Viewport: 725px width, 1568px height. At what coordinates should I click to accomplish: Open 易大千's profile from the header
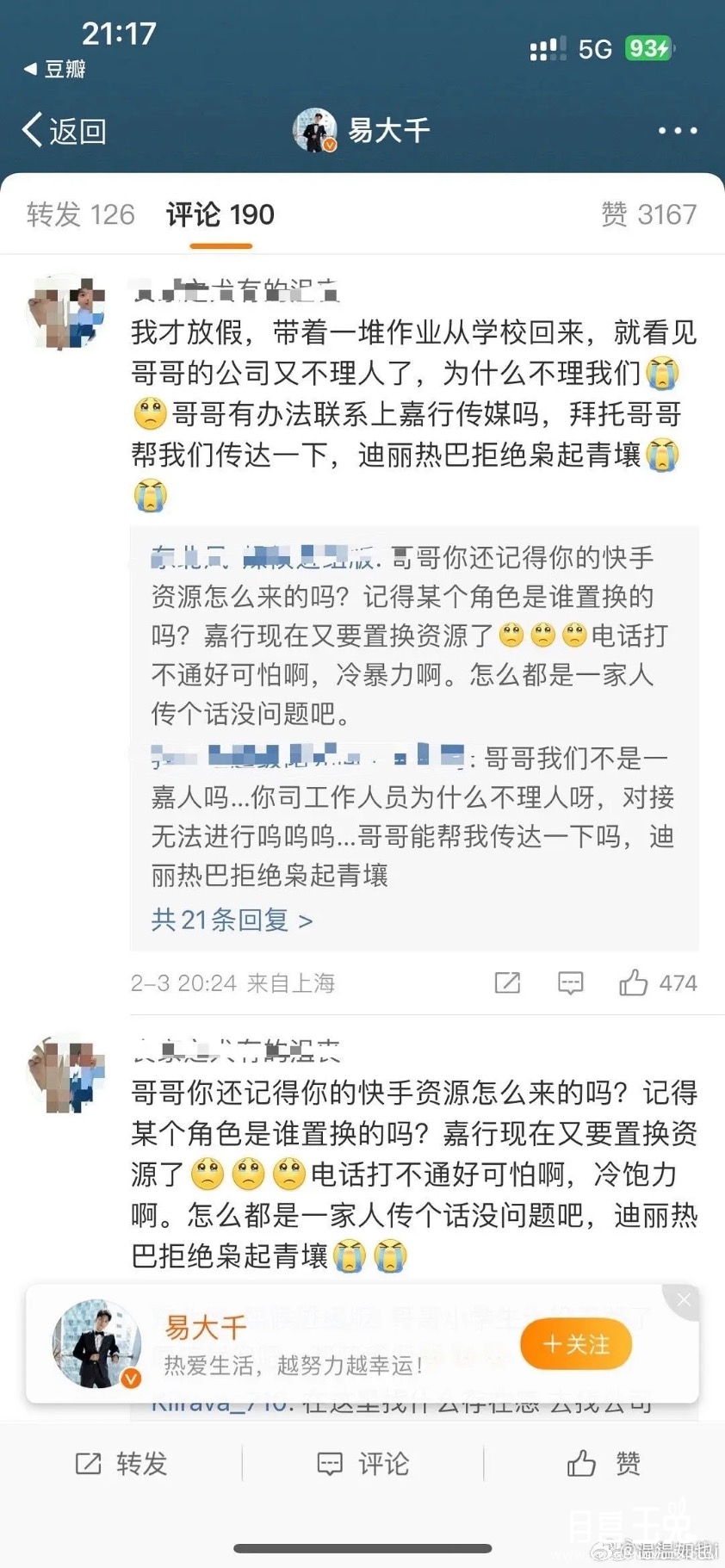tap(362, 131)
